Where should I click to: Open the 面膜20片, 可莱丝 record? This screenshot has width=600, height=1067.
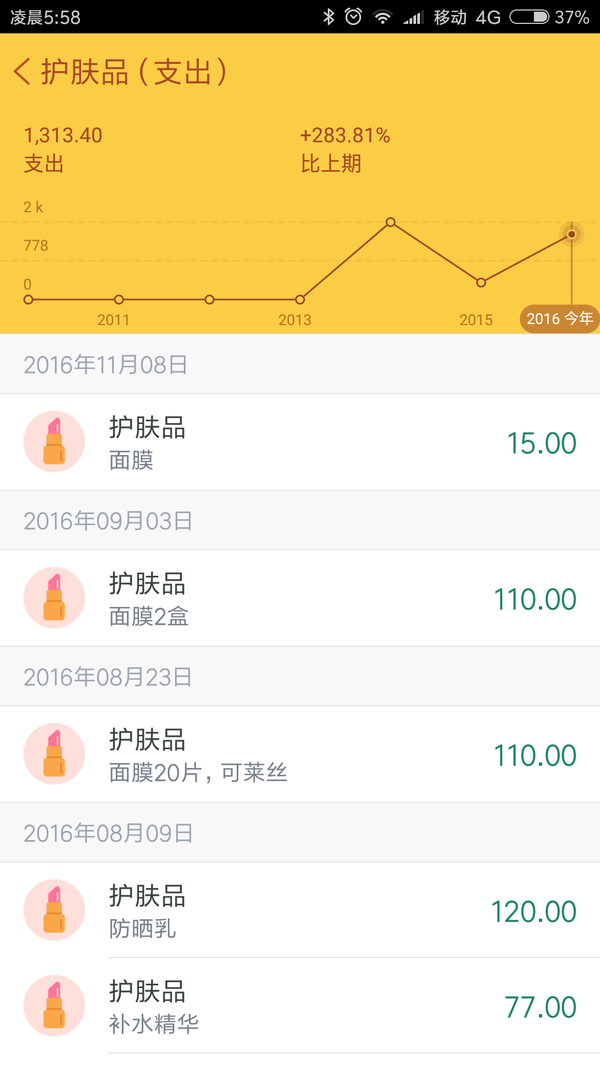(300, 754)
